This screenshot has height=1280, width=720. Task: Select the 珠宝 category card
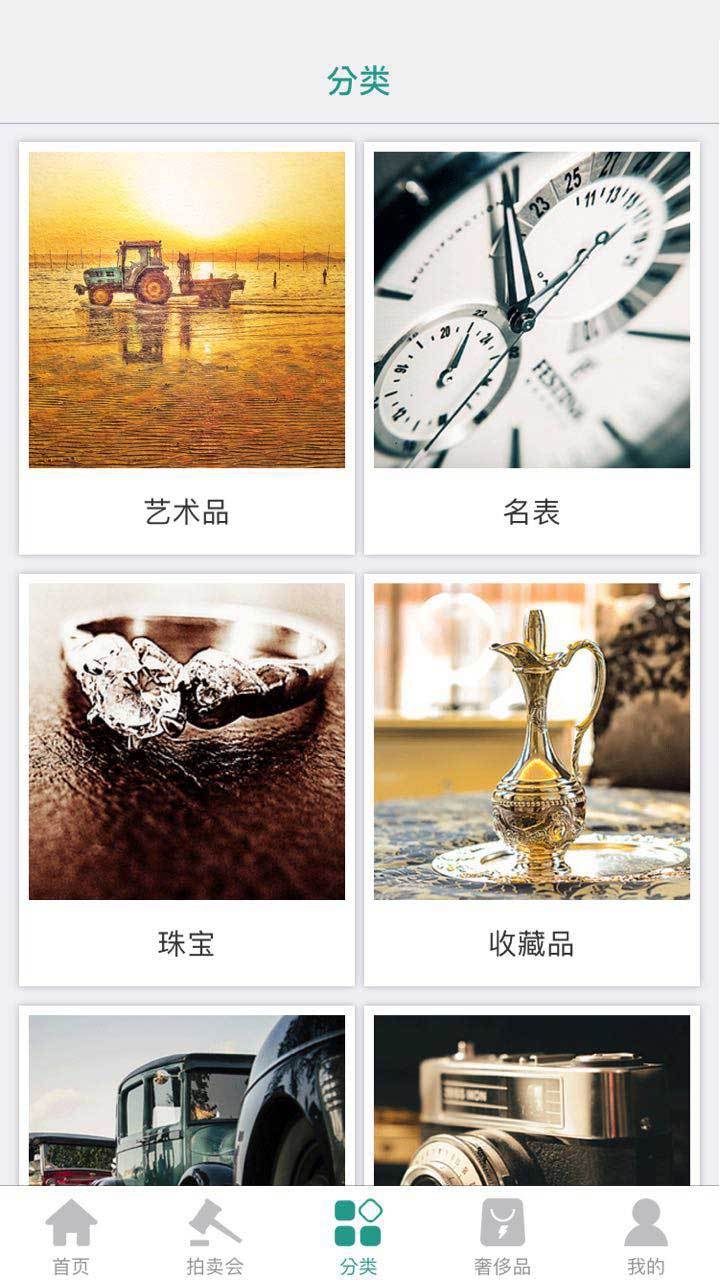(187, 780)
